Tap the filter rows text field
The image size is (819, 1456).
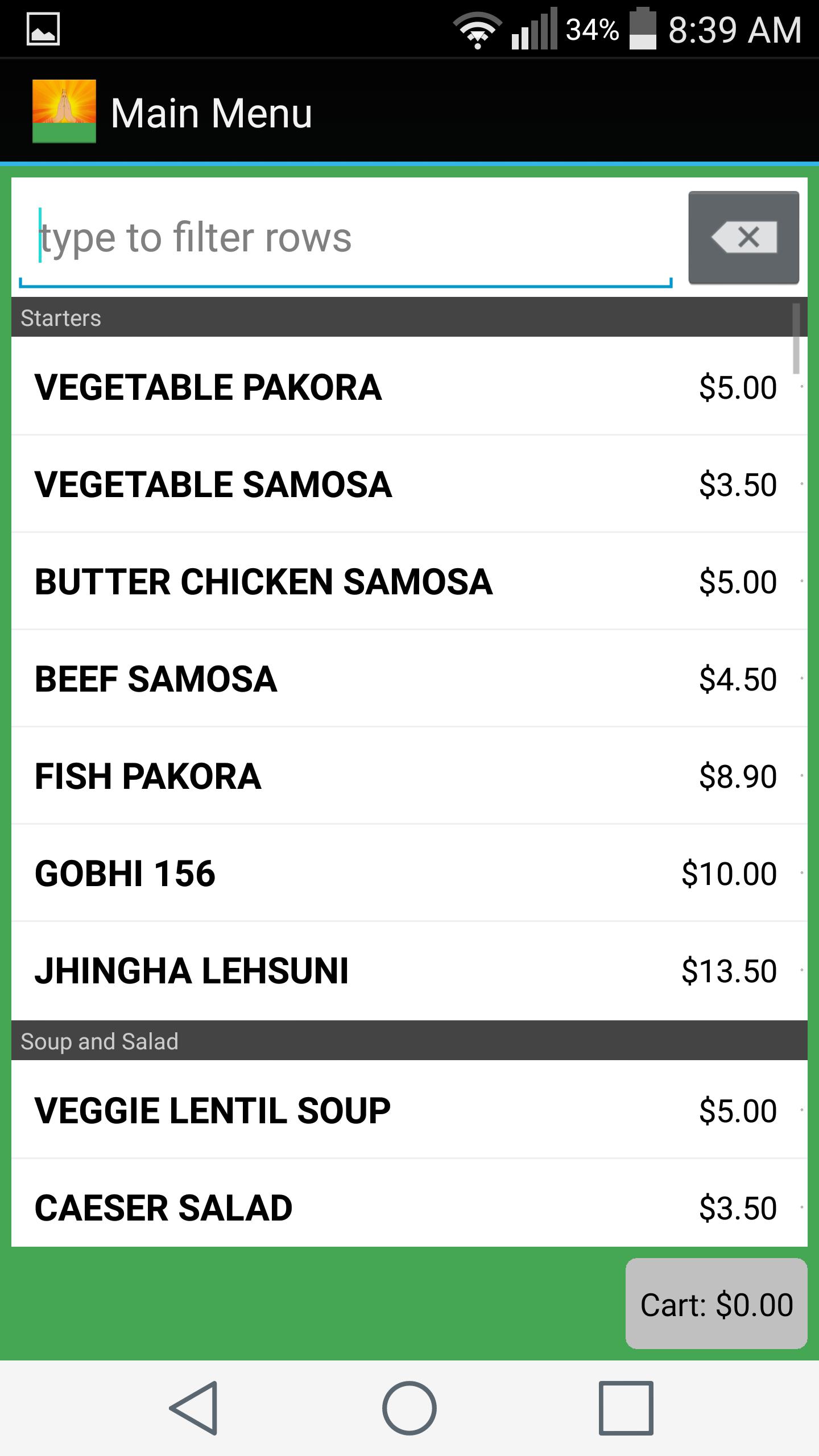tap(346, 238)
